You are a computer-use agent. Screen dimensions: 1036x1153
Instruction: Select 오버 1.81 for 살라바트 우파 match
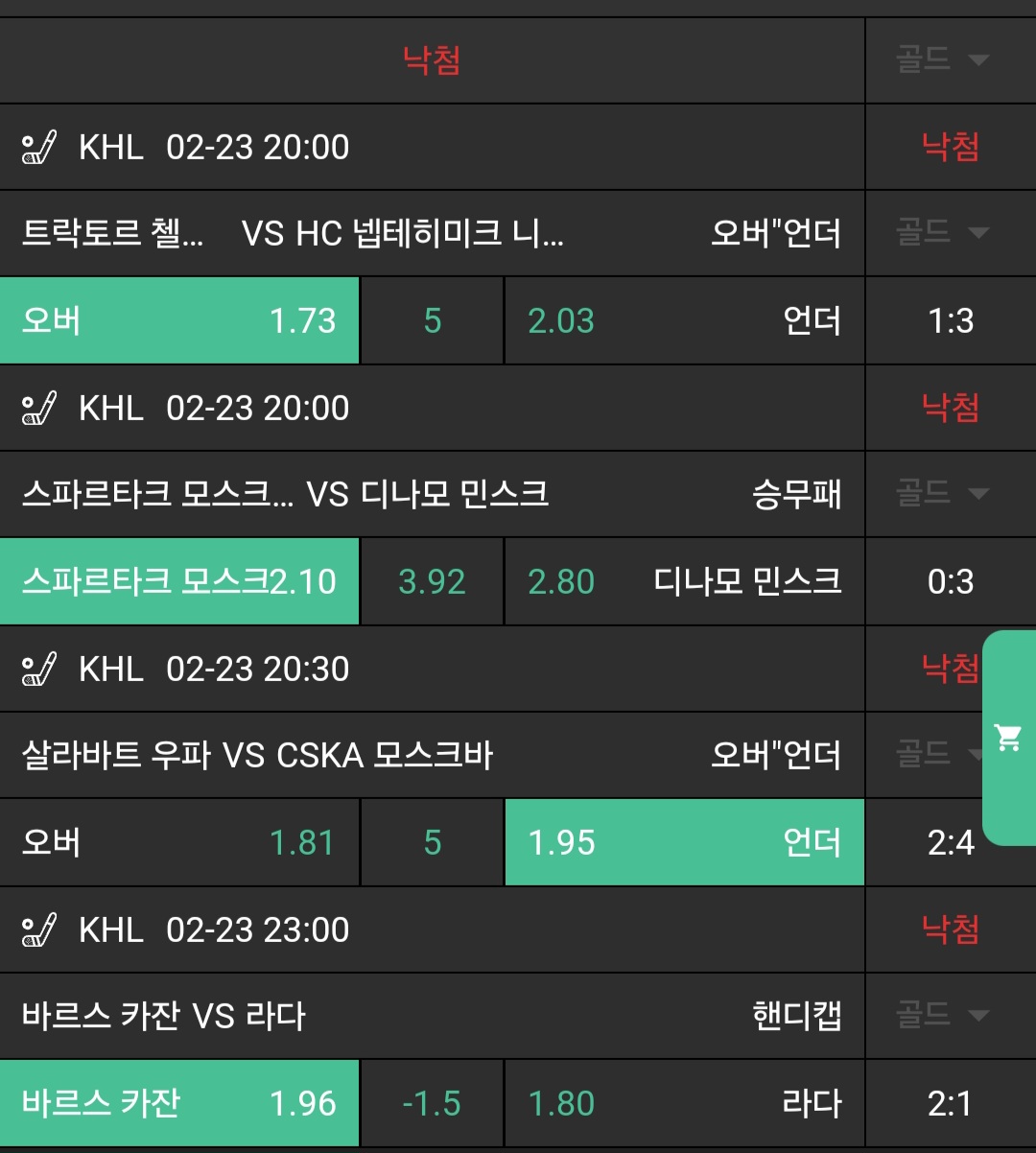[x=179, y=842]
